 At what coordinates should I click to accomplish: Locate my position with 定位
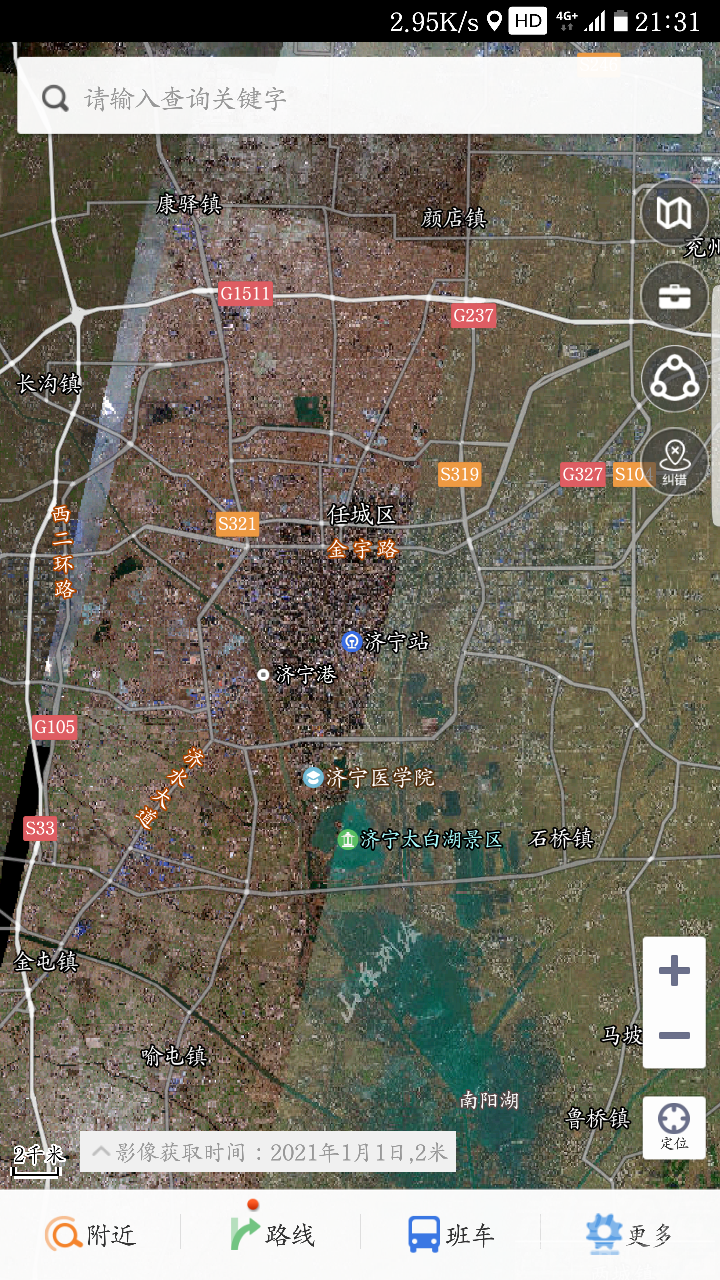[674, 1127]
